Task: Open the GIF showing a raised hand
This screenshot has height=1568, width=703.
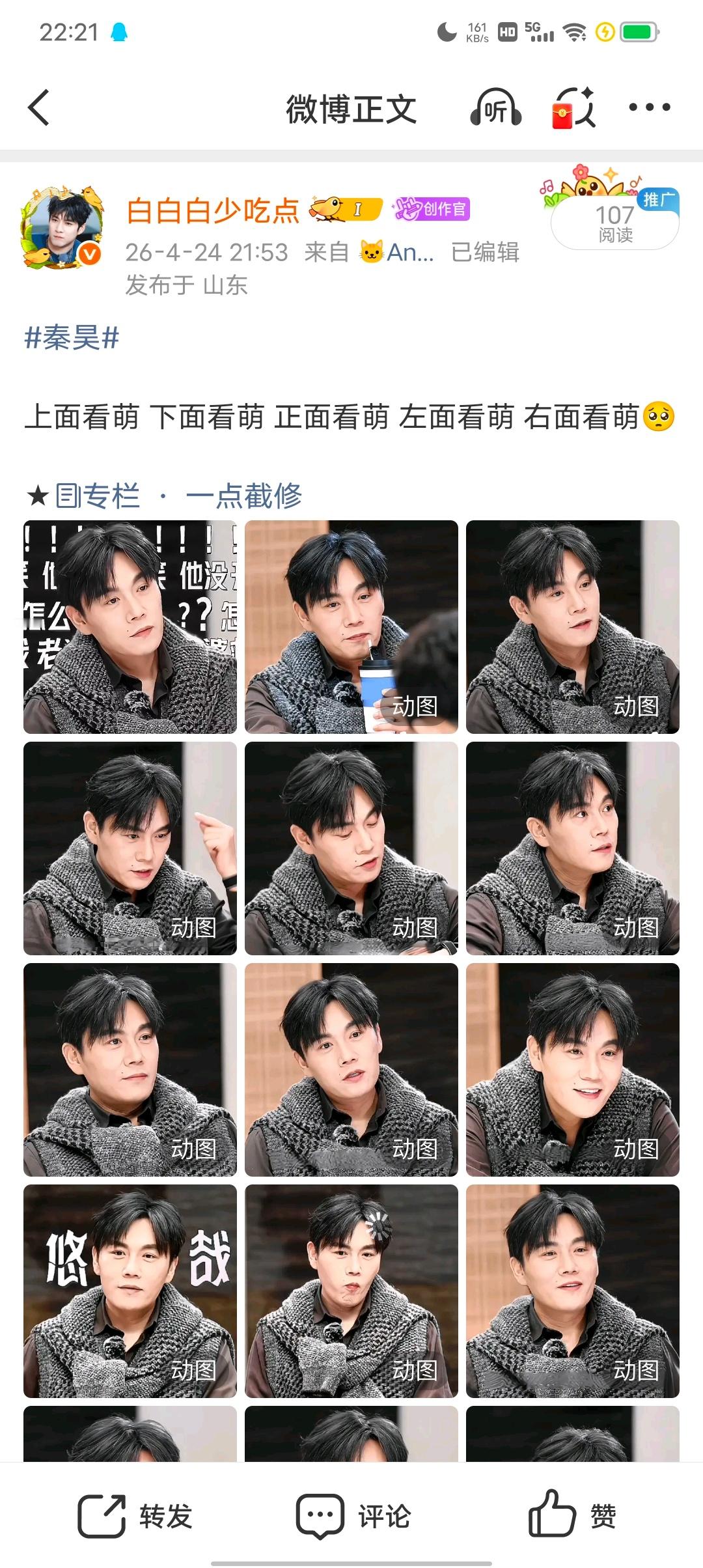Action: (130, 848)
